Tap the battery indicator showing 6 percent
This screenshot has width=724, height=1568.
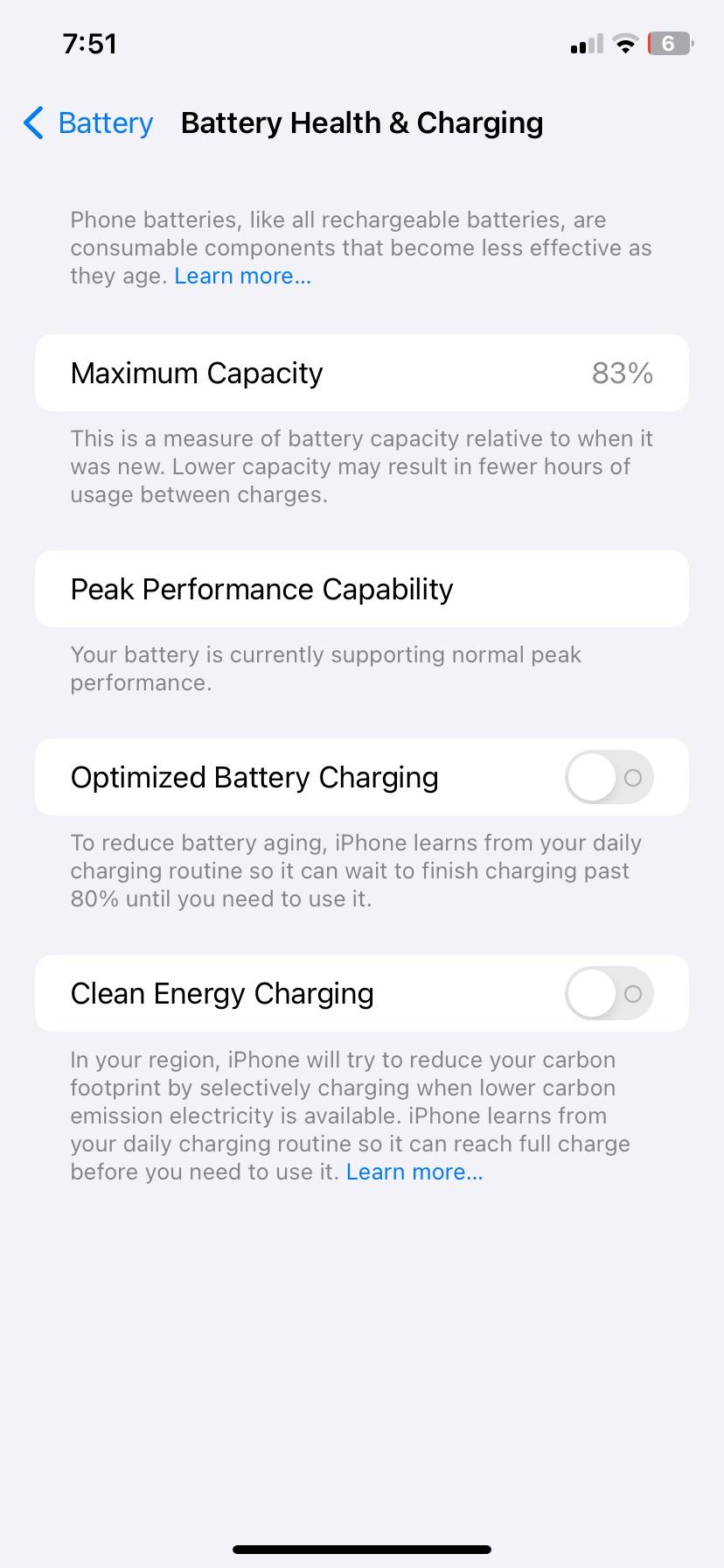[x=670, y=44]
